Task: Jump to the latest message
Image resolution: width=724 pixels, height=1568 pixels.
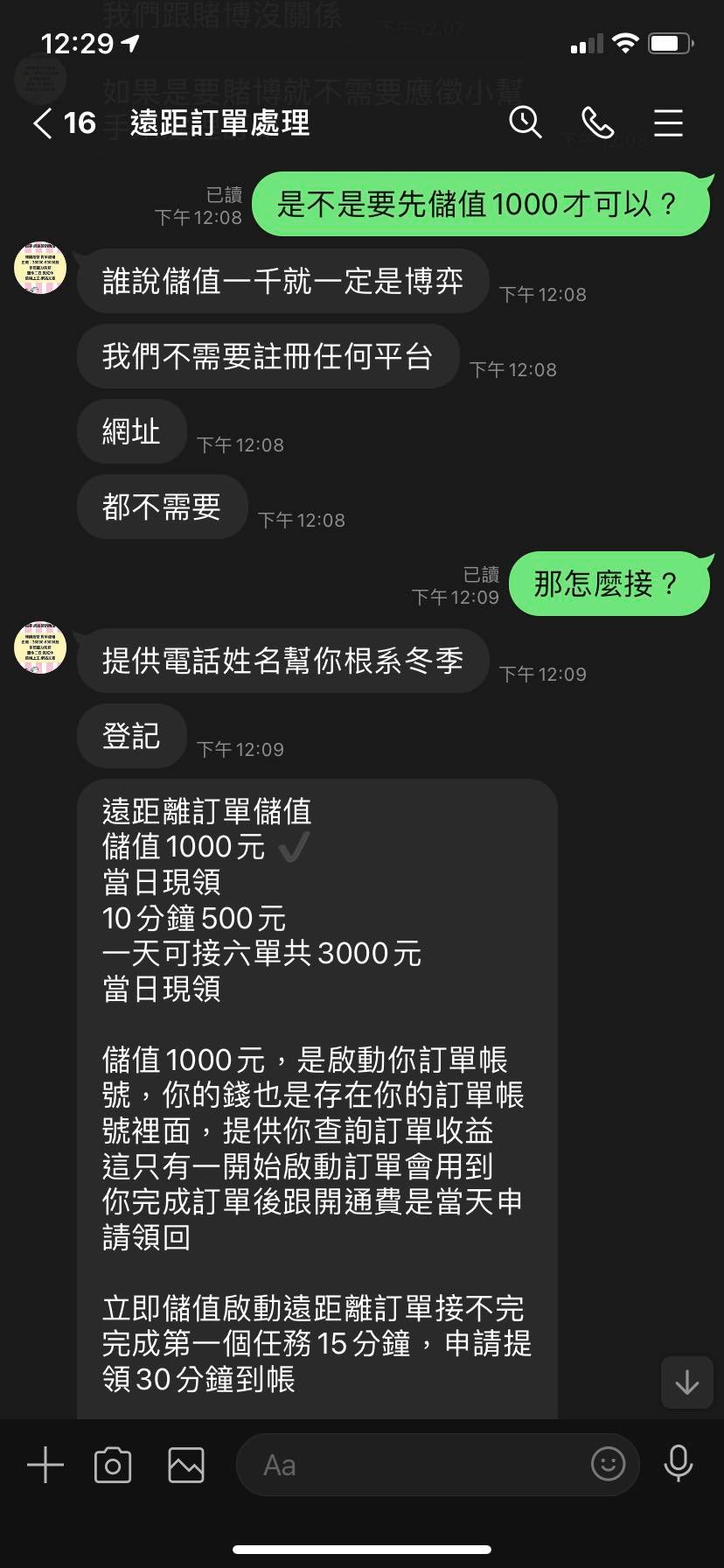Action: 687,1382
